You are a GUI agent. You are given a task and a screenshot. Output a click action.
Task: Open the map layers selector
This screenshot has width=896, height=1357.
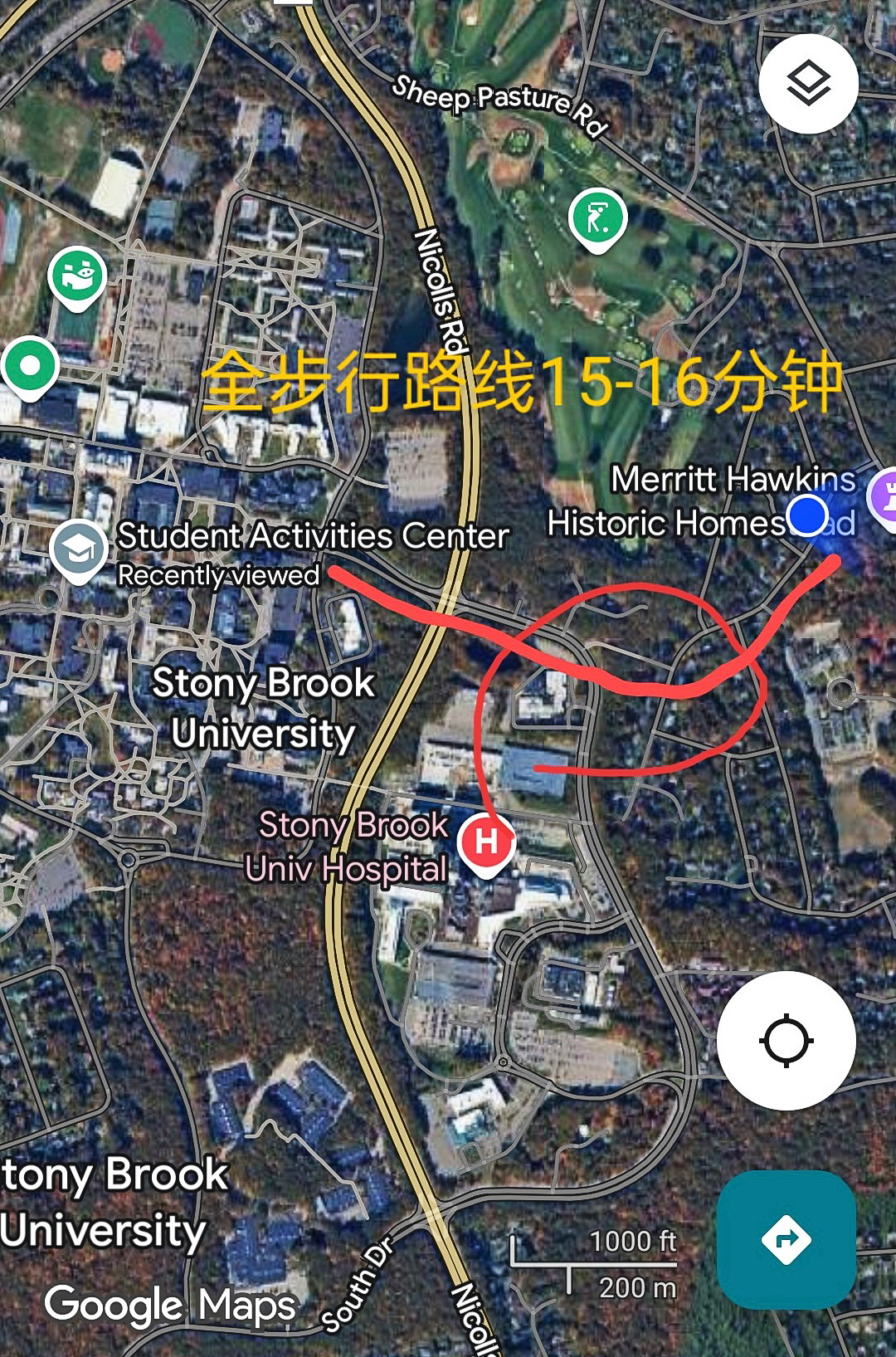808,84
